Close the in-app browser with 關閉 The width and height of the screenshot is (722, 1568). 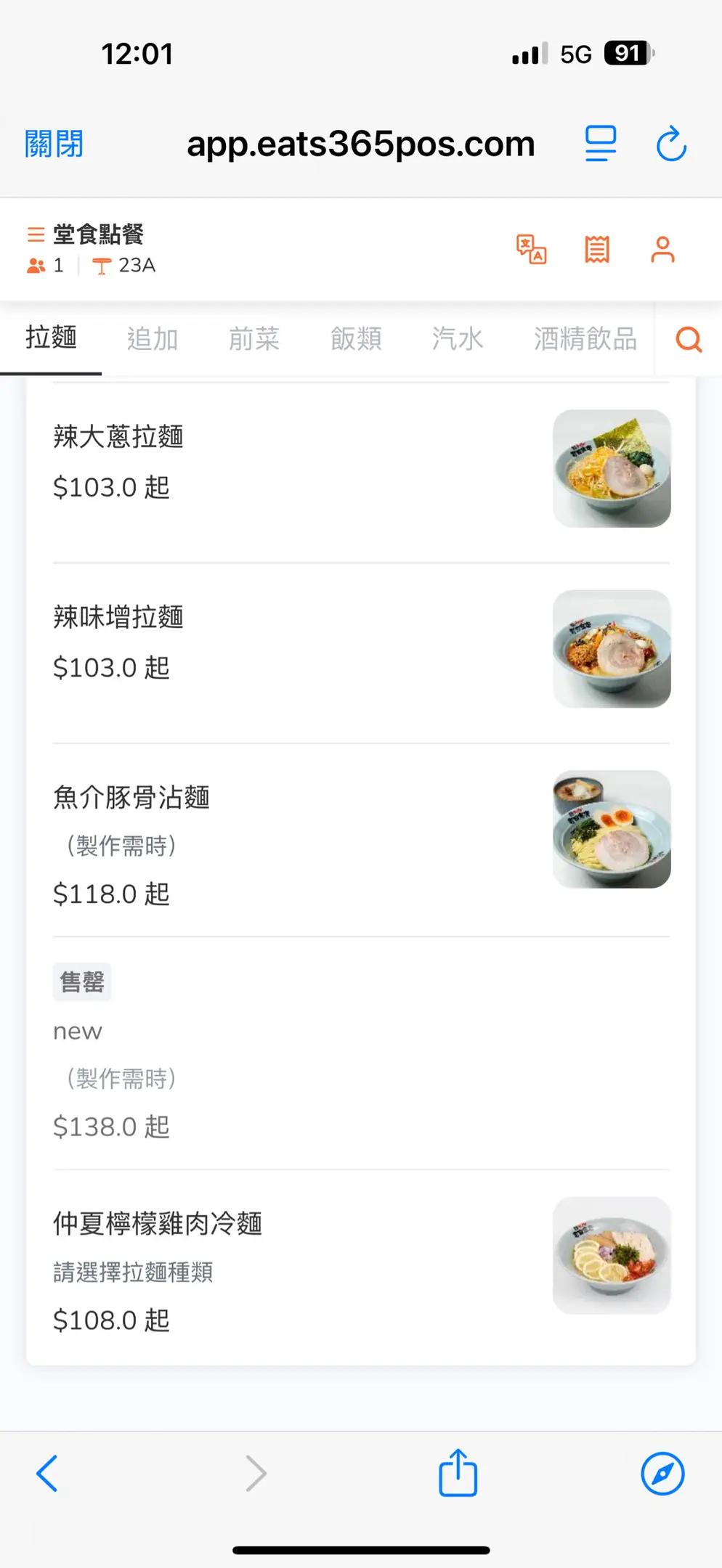54,144
